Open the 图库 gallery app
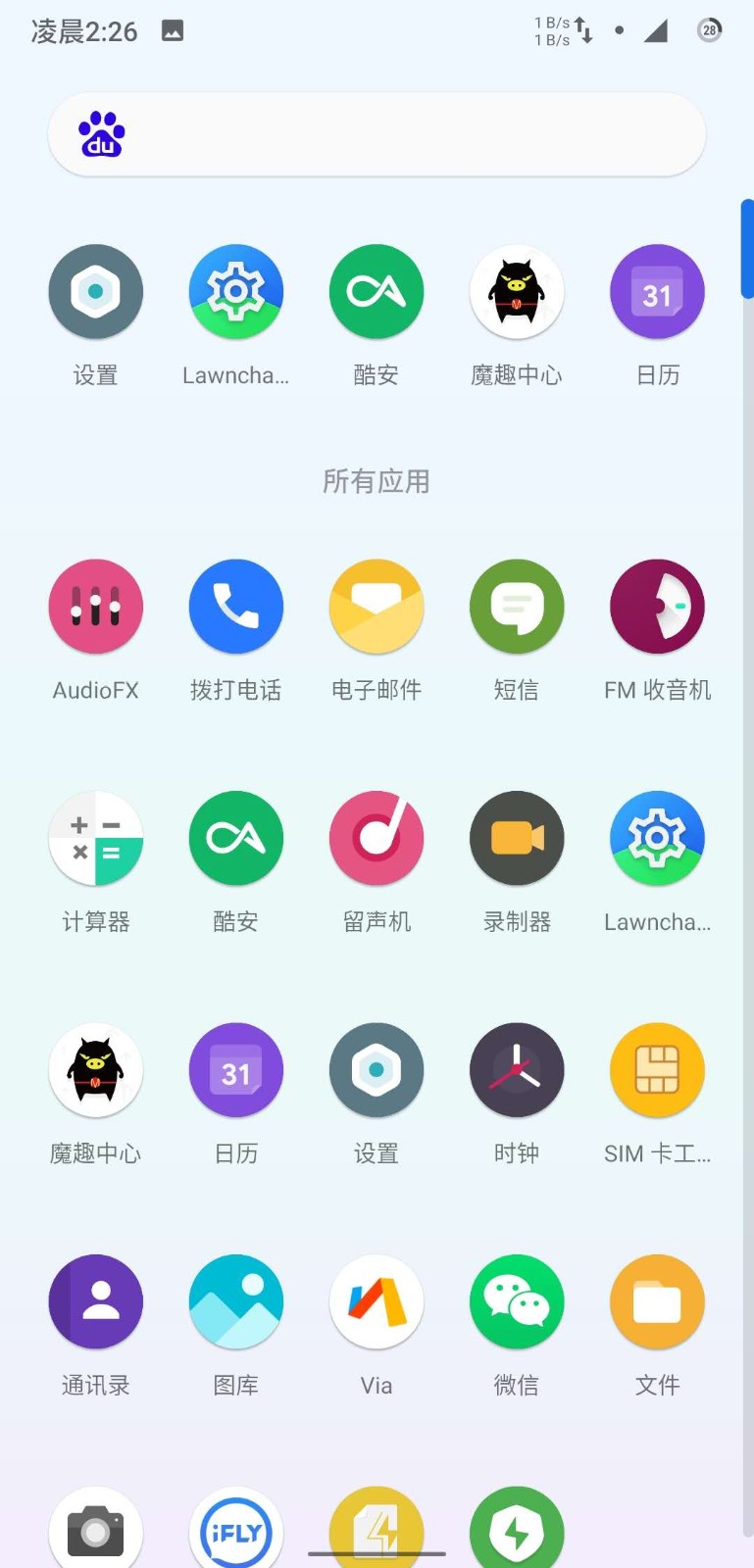The width and height of the screenshot is (754, 1568). pyautogui.click(x=236, y=1301)
